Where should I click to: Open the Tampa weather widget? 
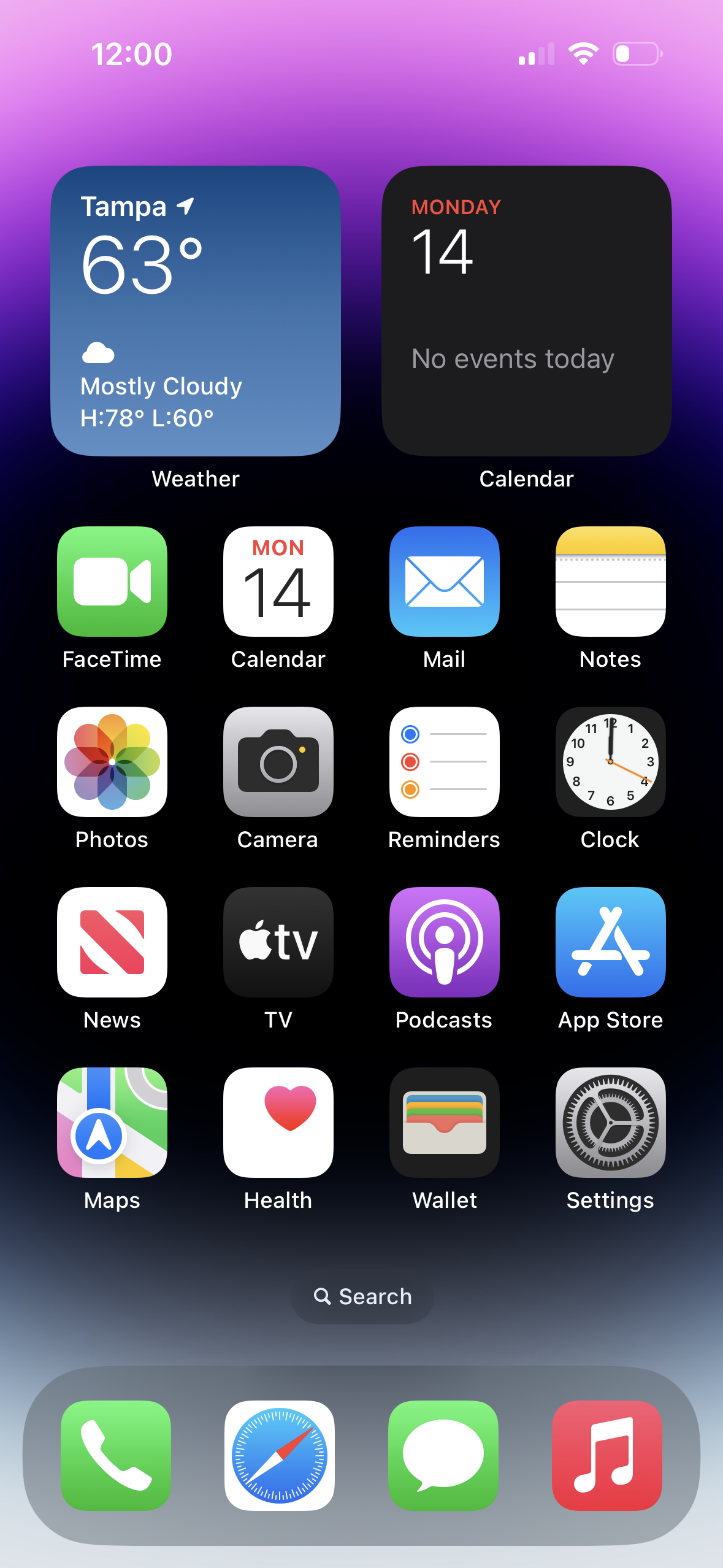pyautogui.click(x=196, y=310)
